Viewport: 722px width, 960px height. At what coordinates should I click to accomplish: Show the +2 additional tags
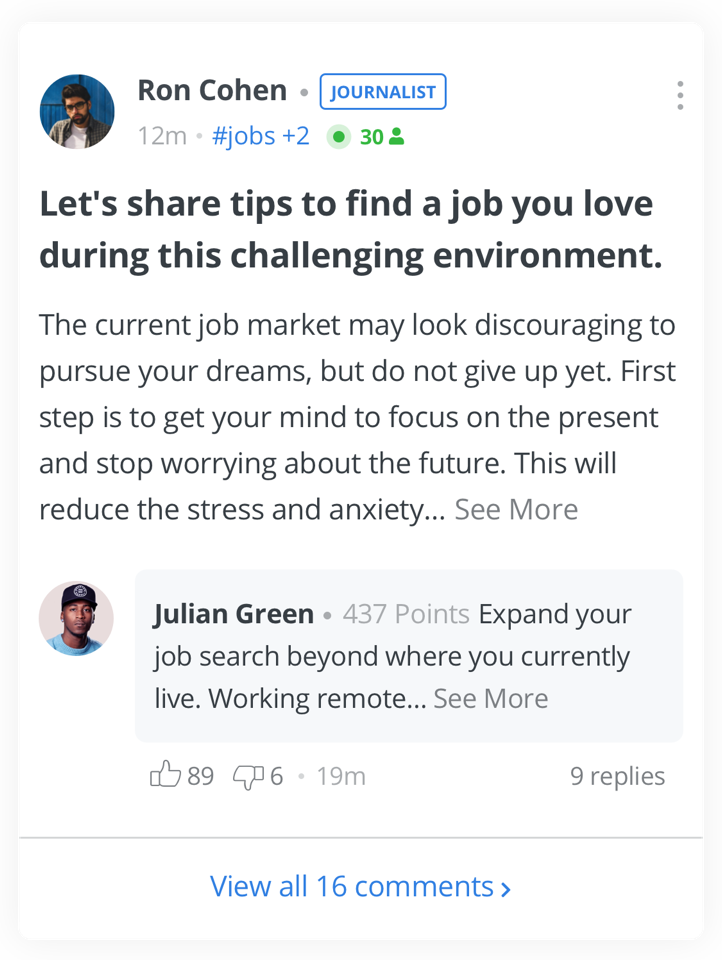(x=296, y=136)
